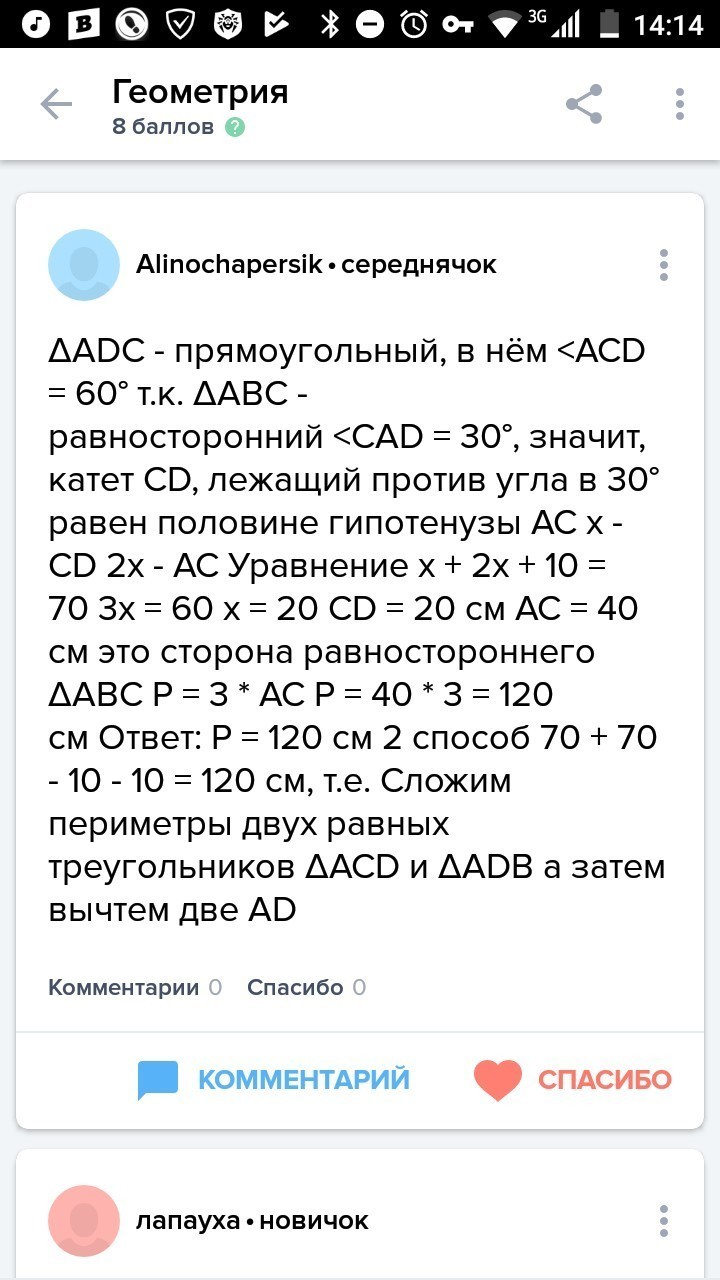Open the app bar overflow menu
Image resolution: width=720 pixels, height=1280 pixels.
[x=680, y=104]
